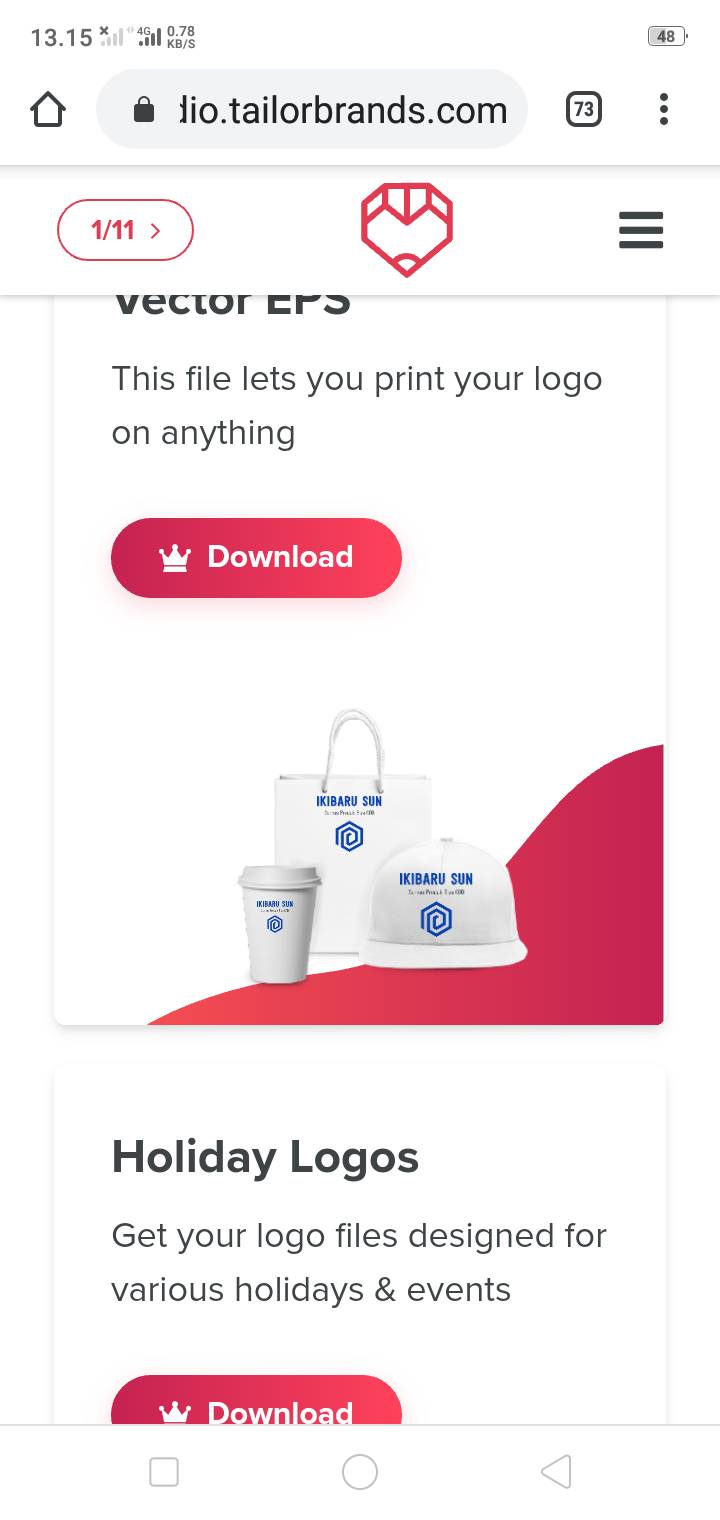720x1520 pixels.
Task: Download the Vector EPS file
Action: tap(256, 558)
